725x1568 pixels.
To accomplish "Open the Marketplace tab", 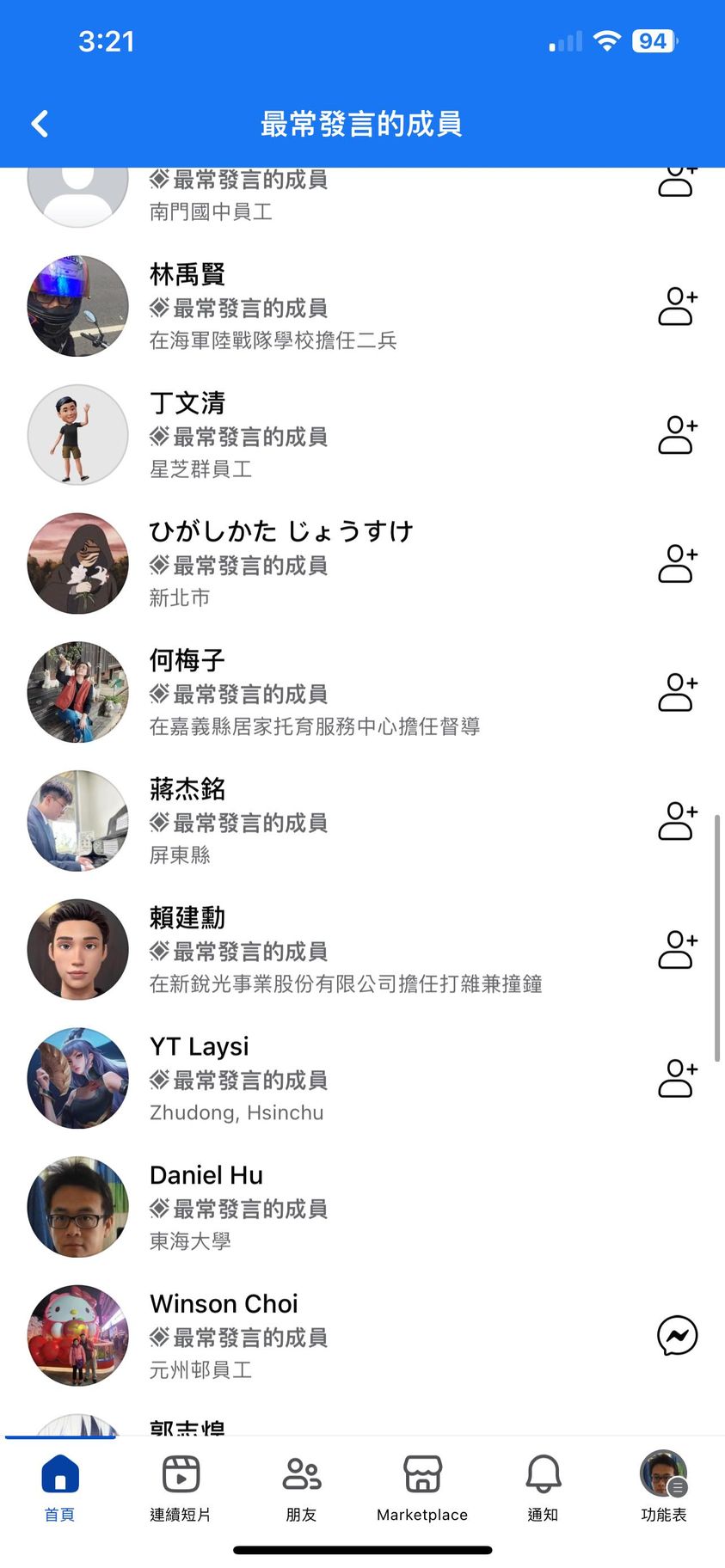I will tap(422, 1487).
